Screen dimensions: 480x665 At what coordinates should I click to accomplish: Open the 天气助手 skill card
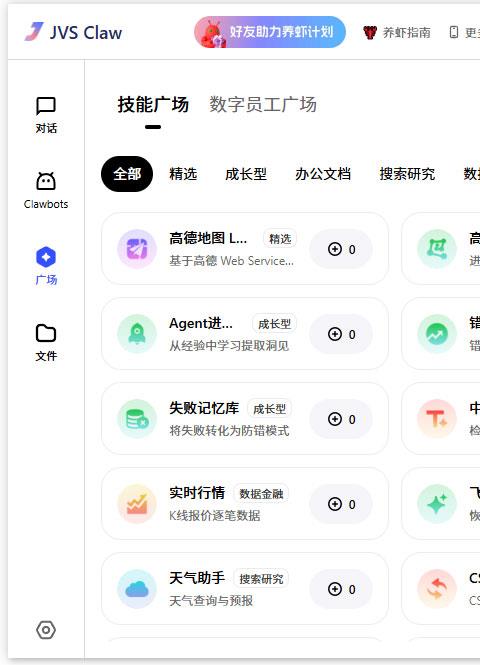[245, 589]
